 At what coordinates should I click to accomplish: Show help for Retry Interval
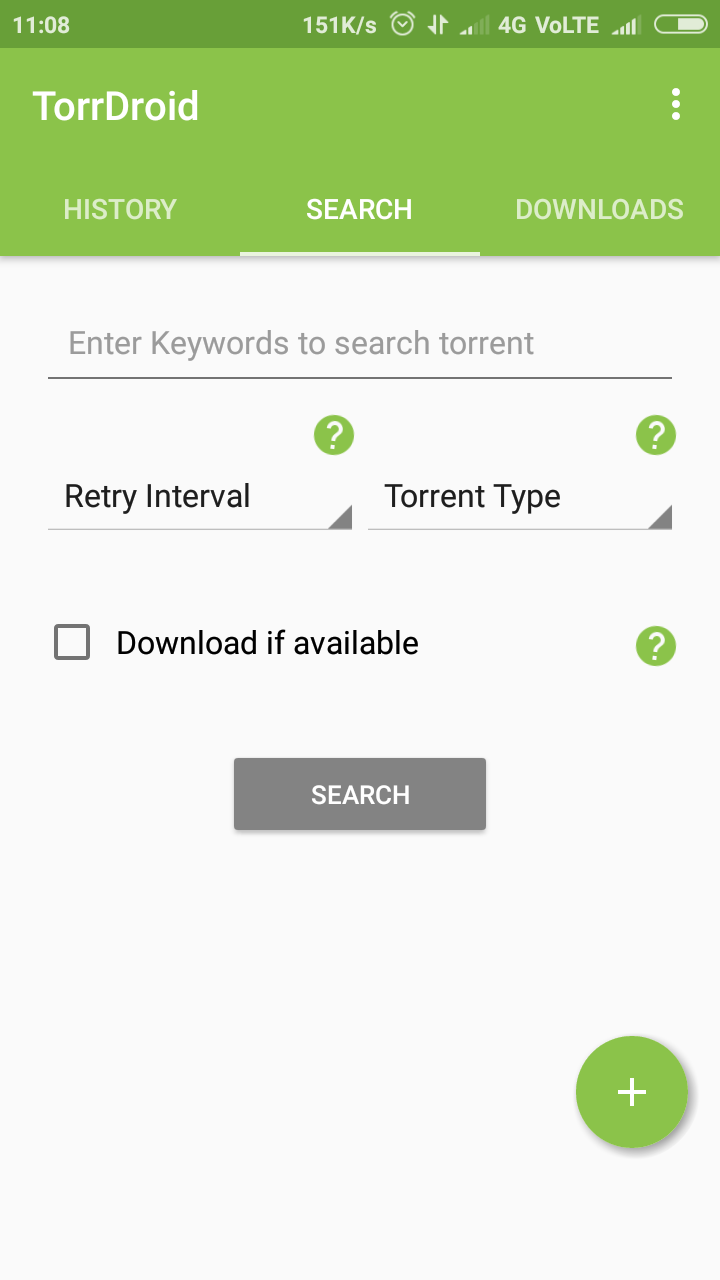[x=334, y=435]
